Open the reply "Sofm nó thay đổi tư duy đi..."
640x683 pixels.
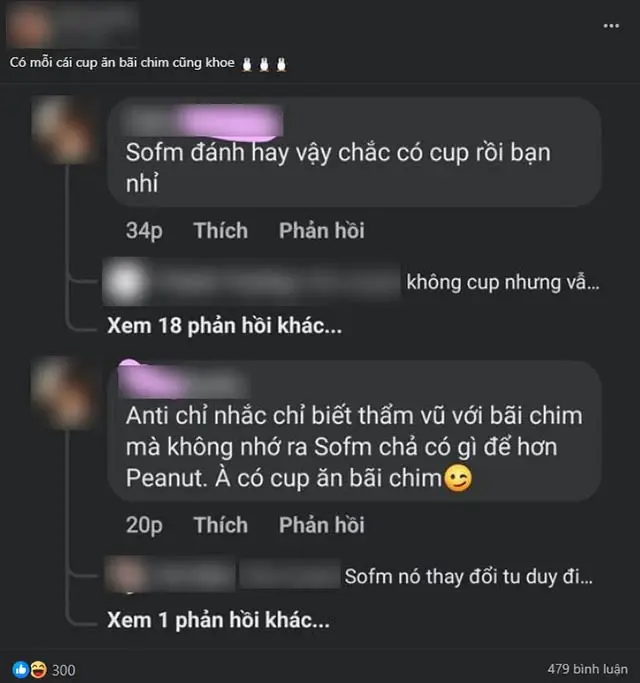pyautogui.click(x=468, y=577)
